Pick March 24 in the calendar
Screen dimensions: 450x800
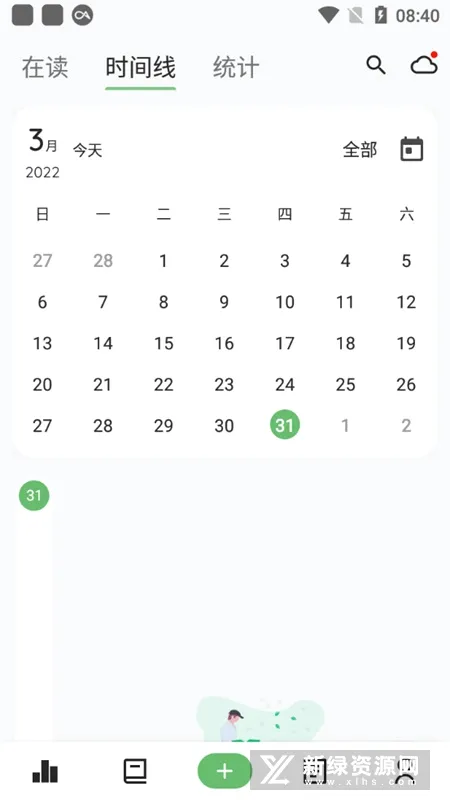point(285,385)
